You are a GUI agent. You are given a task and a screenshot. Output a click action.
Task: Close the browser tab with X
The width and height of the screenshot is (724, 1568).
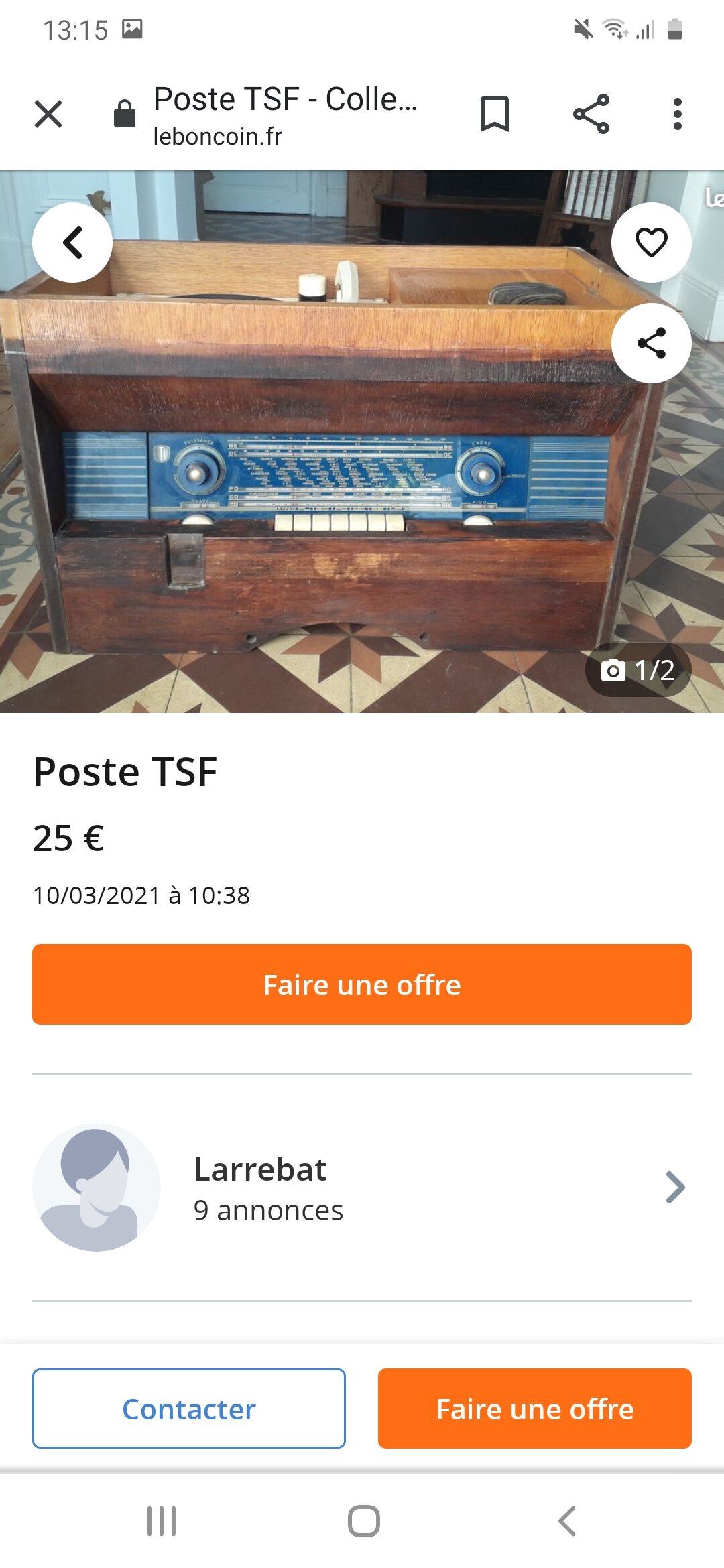48,114
